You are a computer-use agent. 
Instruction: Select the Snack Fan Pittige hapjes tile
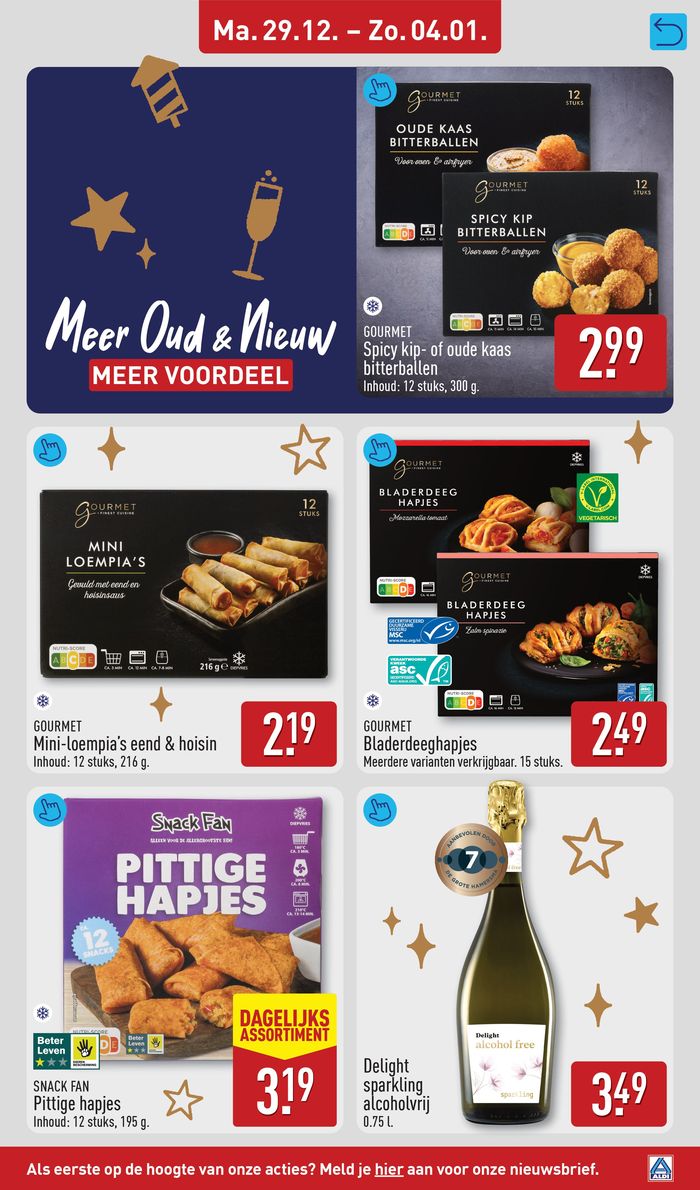184,960
